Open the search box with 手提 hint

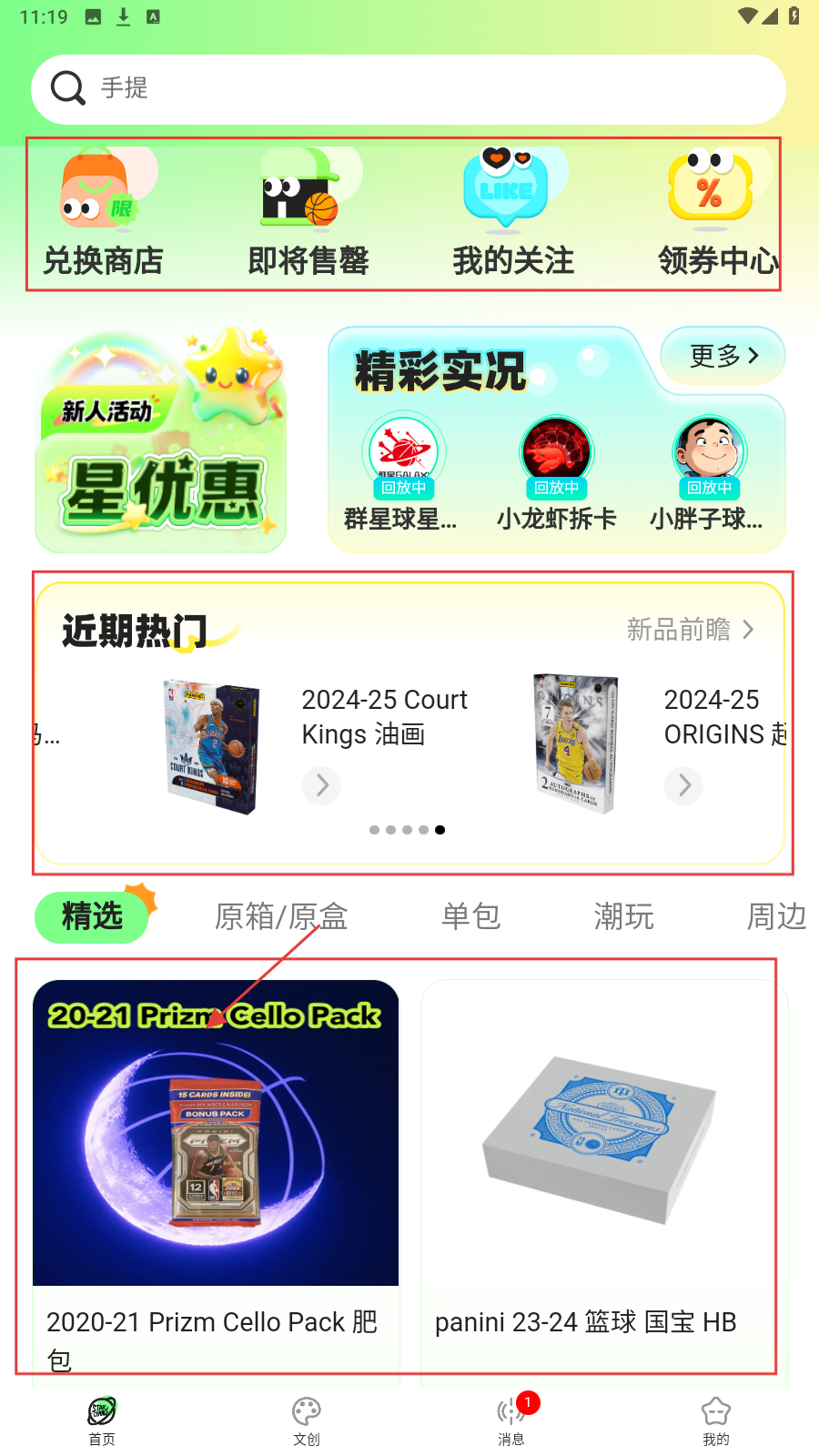click(408, 88)
